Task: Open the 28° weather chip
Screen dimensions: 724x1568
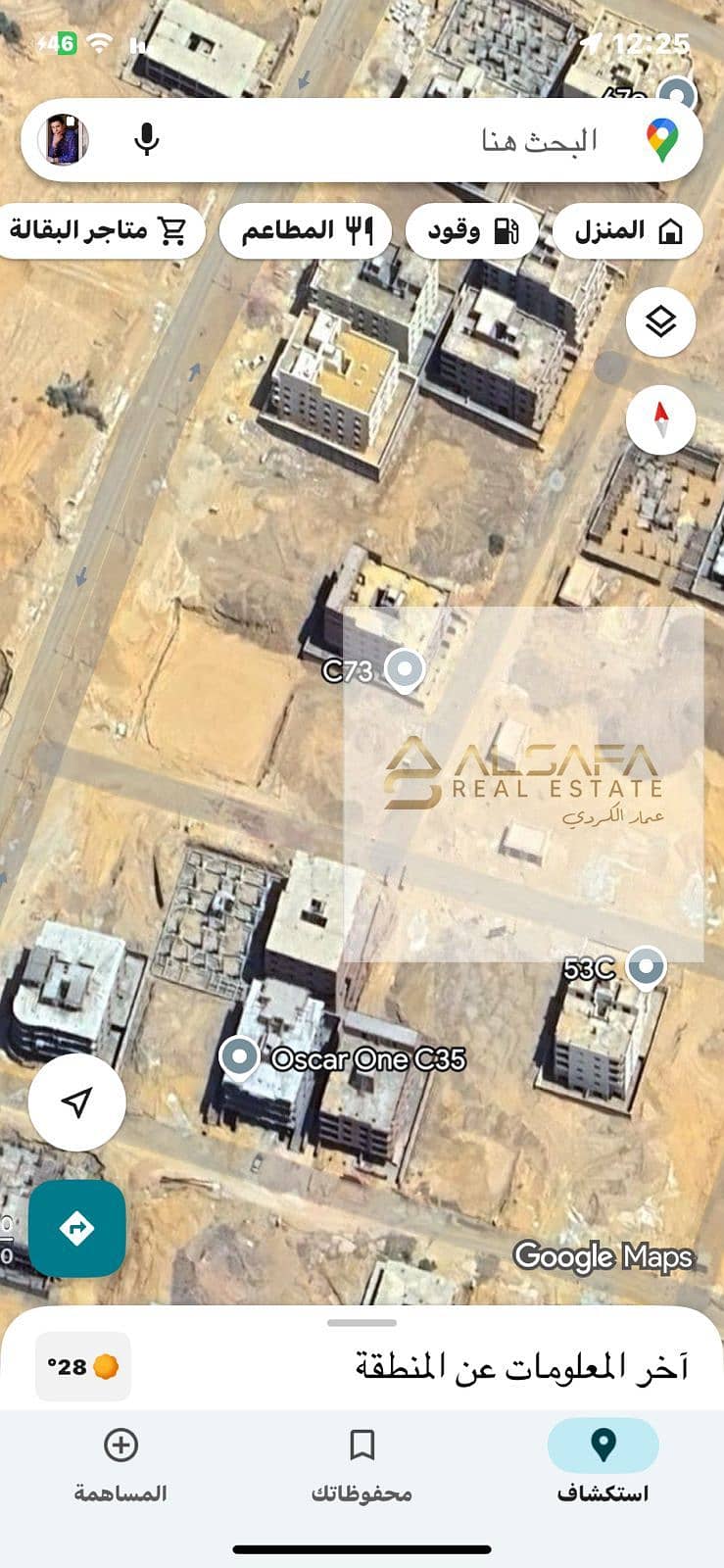Action: (82, 1366)
